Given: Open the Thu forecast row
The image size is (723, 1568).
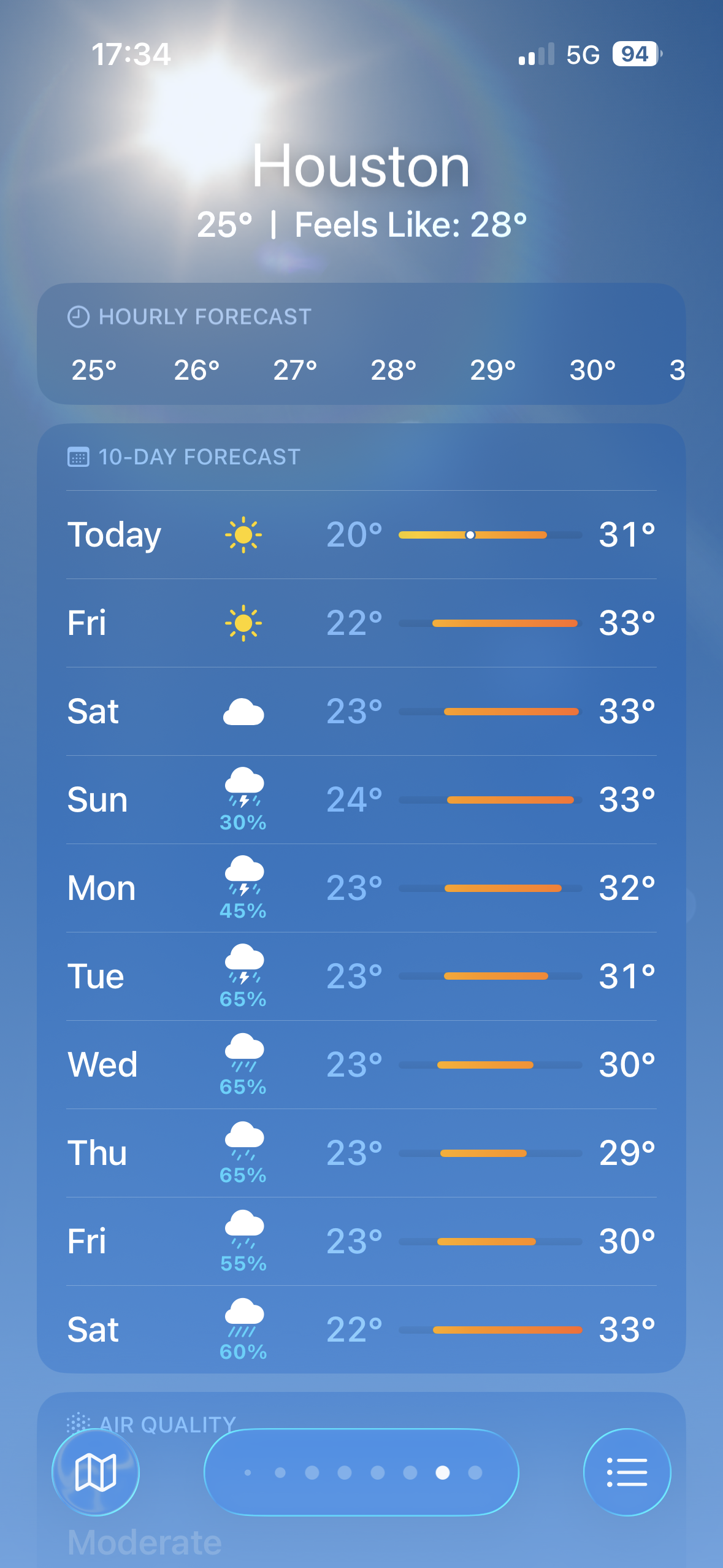Looking at the screenshot, I should (361, 1153).
